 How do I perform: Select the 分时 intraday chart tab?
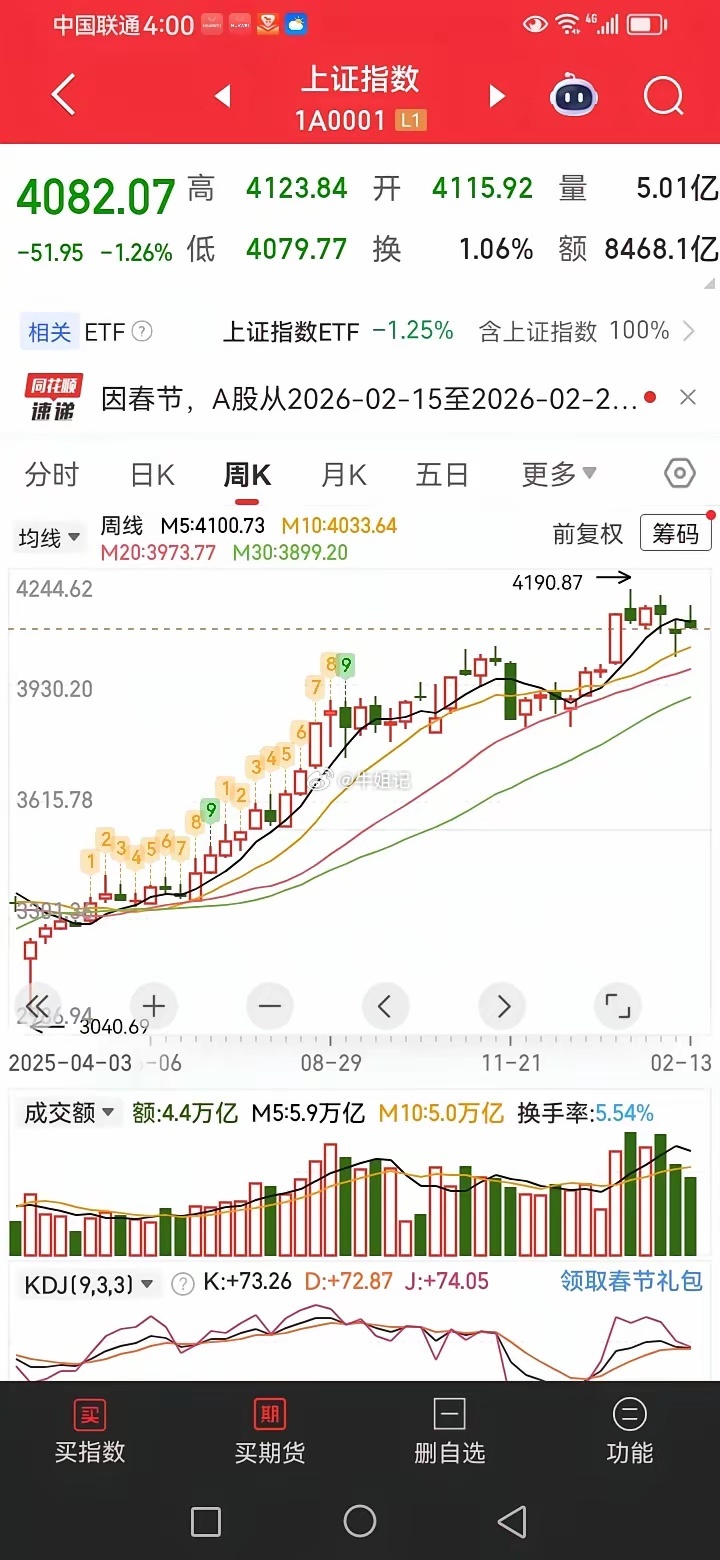pos(51,475)
